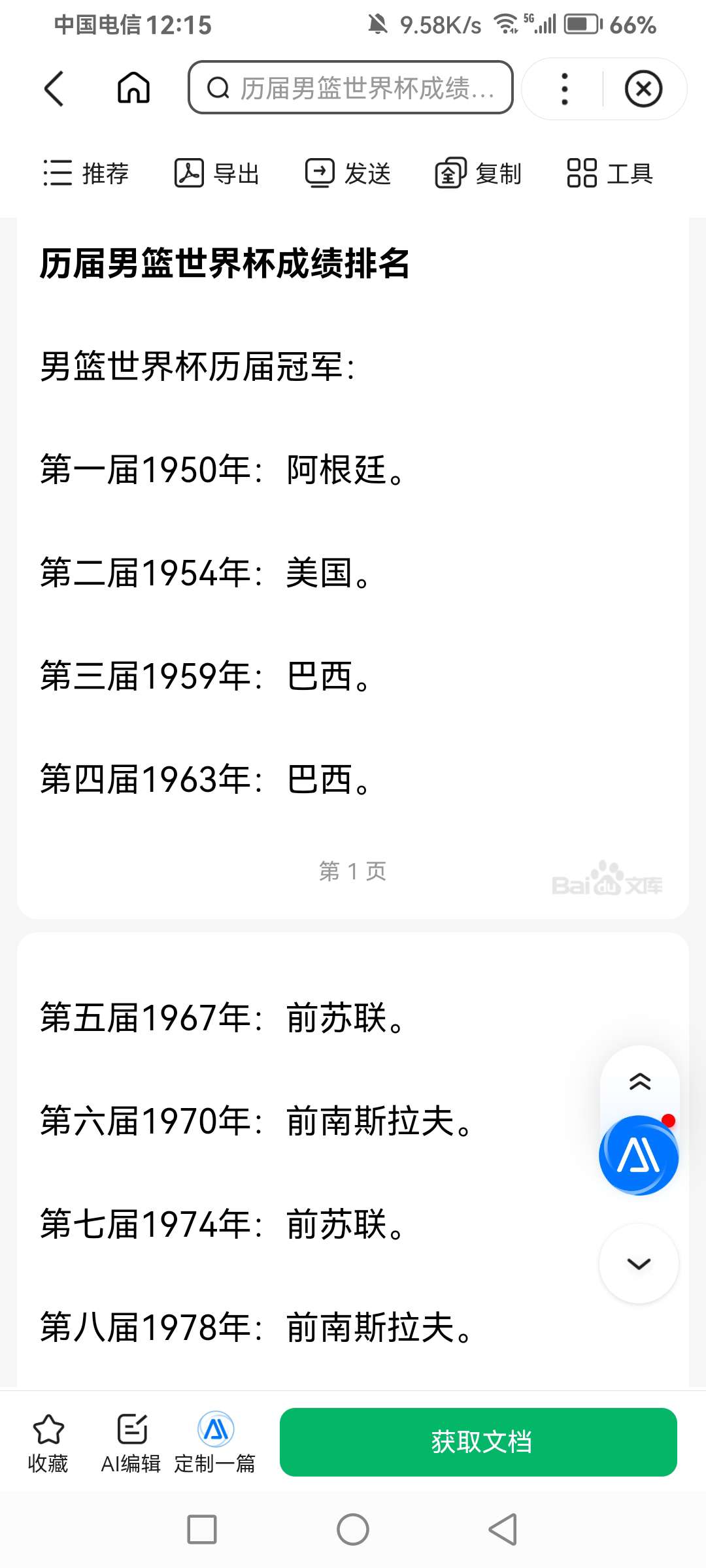
Task: Select 导出 to export the document
Action: 217,173
